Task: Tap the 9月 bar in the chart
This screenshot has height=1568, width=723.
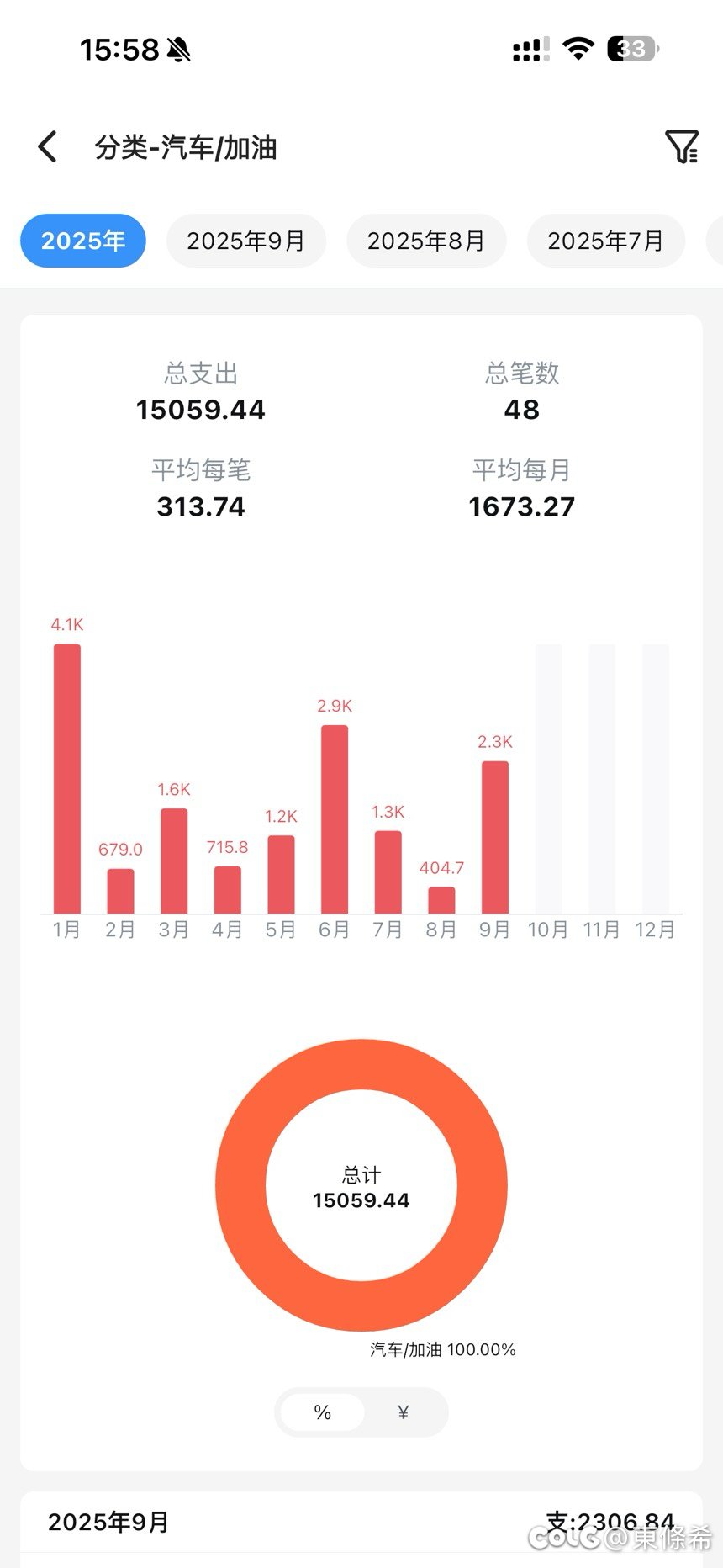Action: pos(495,837)
